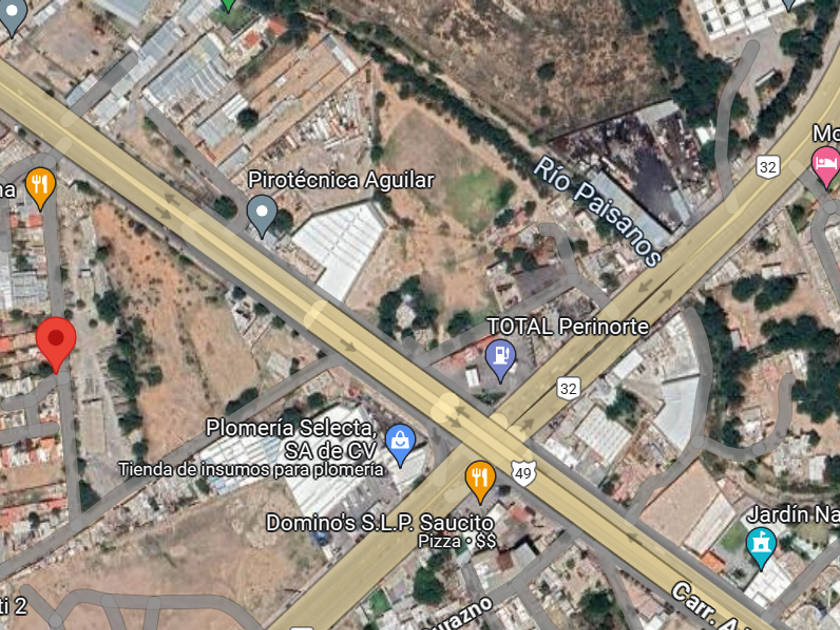The image size is (840, 630).
Task: Open the Domino's S.L.P. Saucito restaurant pin
Action: pos(480,481)
